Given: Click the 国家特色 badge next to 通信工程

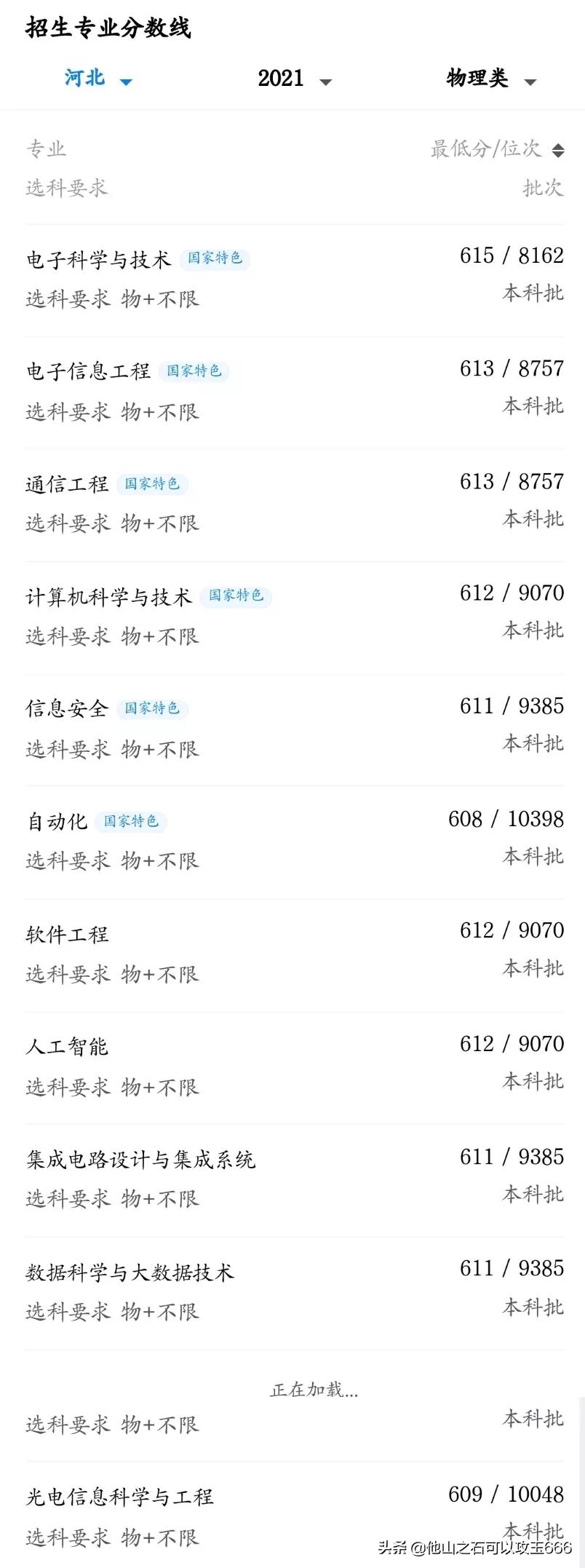Looking at the screenshot, I should (154, 484).
